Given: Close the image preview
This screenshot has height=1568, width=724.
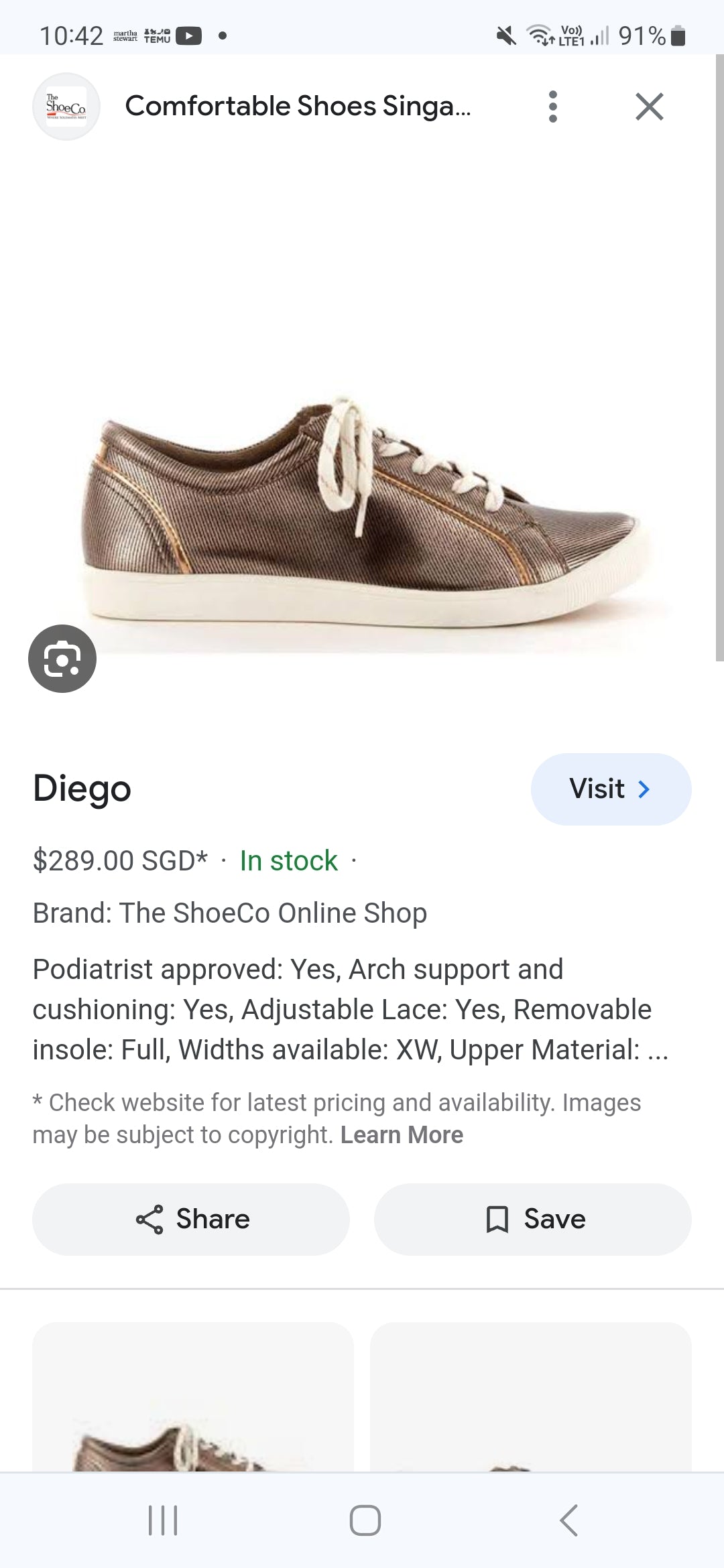Looking at the screenshot, I should [649, 107].
